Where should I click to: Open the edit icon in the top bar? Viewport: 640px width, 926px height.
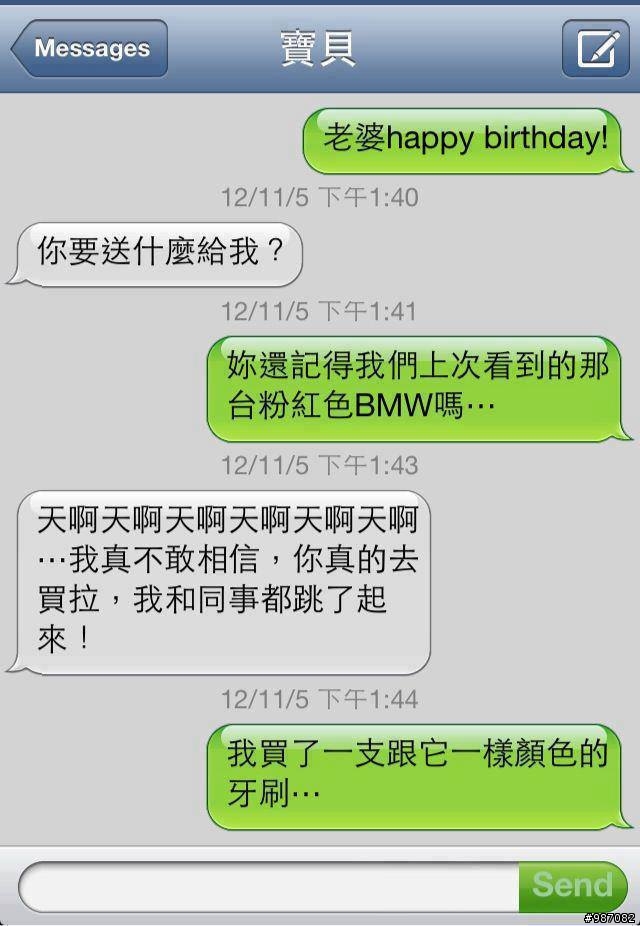click(x=595, y=48)
